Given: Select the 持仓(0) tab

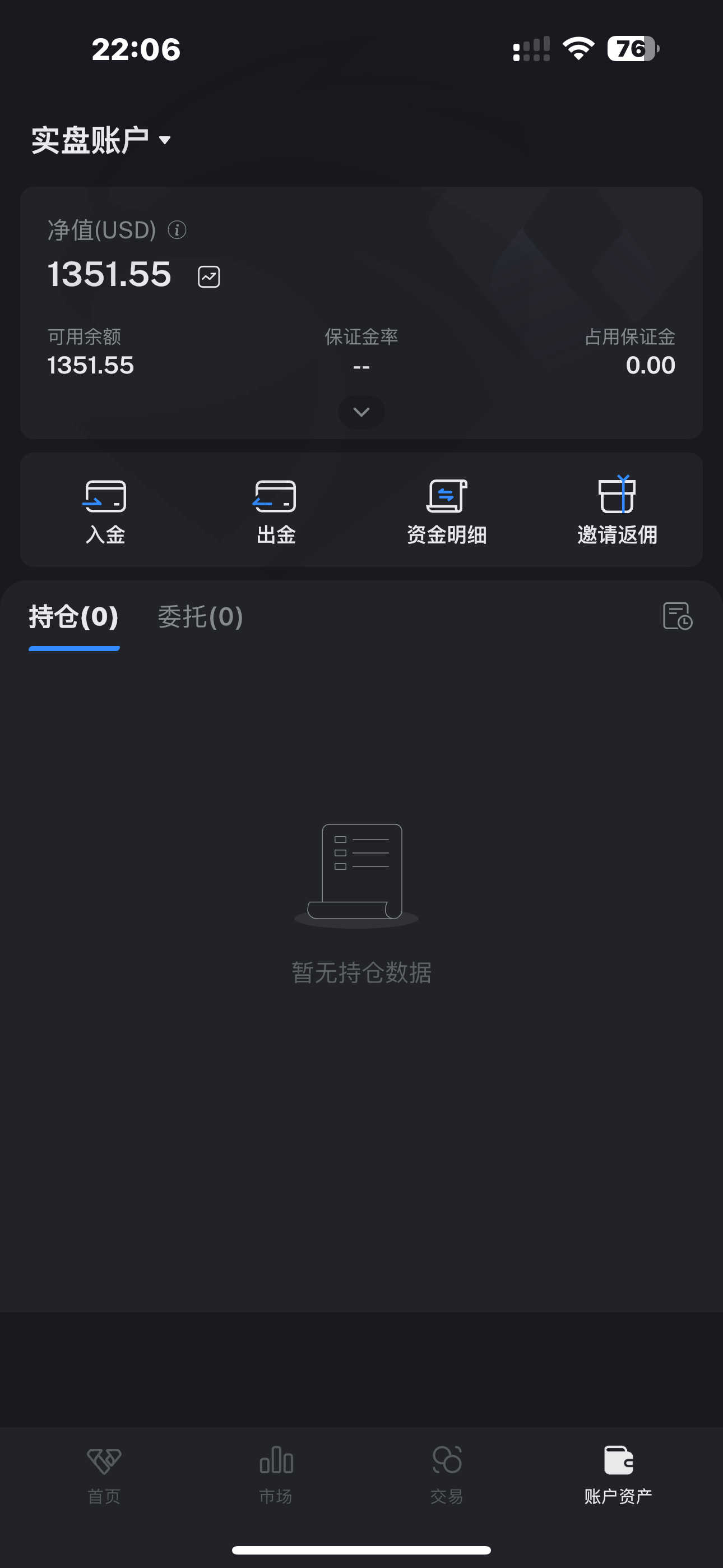Looking at the screenshot, I should point(73,617).
